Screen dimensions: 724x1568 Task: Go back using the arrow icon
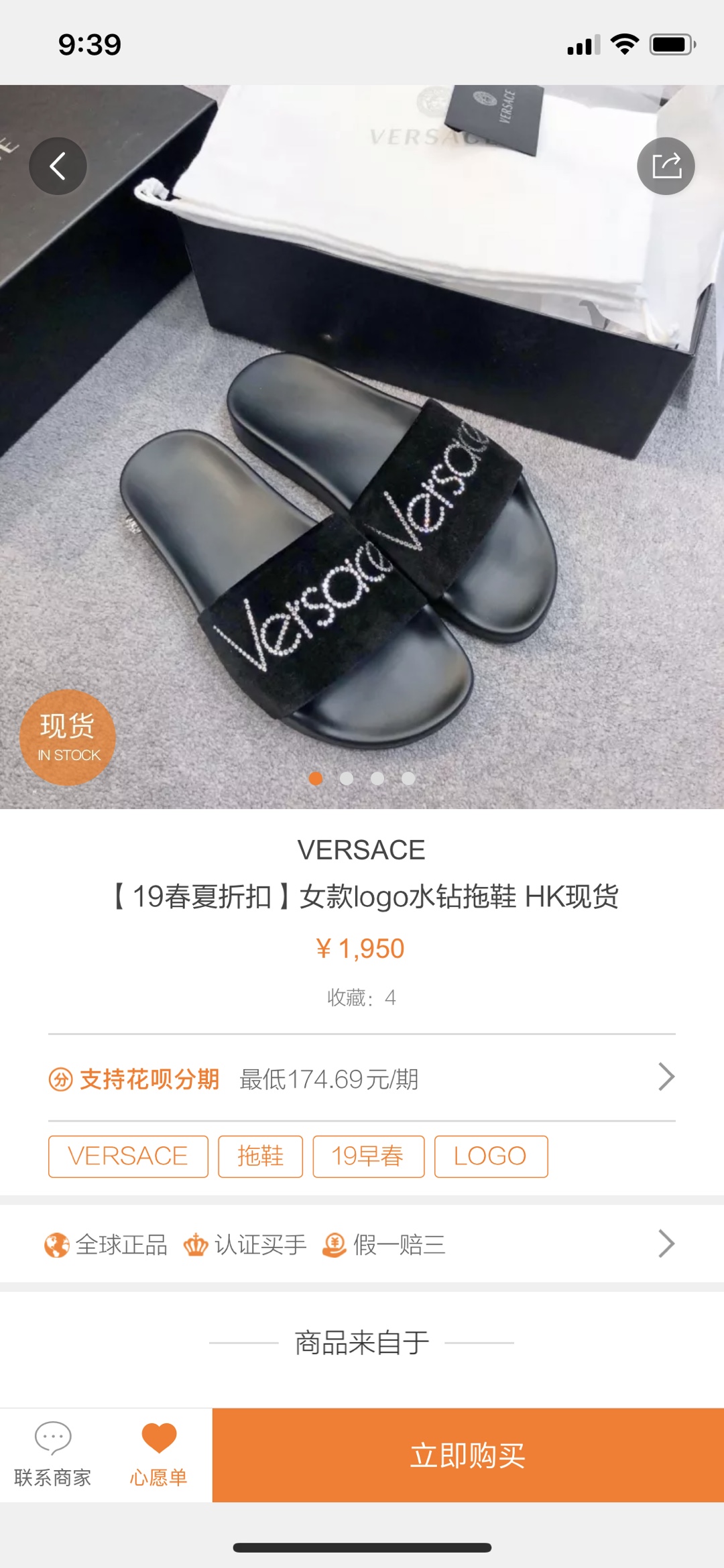pyautogui.click(x=58, y=166)
